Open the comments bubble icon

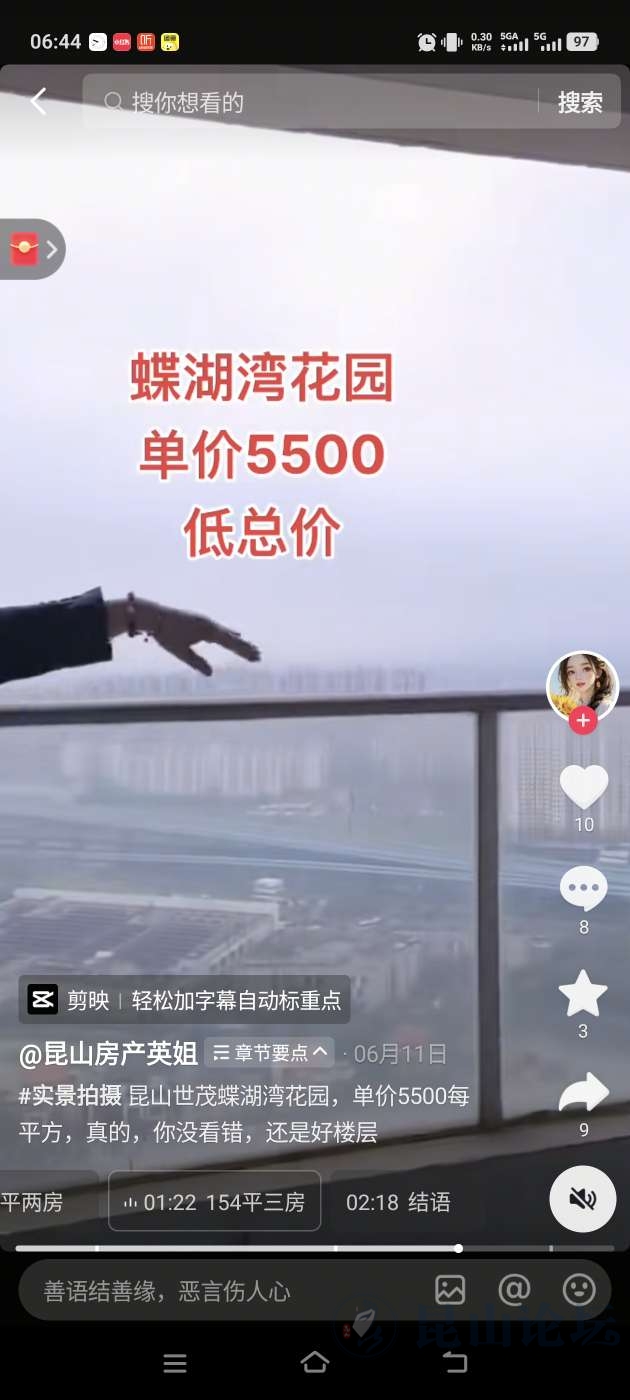pos(583,888)
